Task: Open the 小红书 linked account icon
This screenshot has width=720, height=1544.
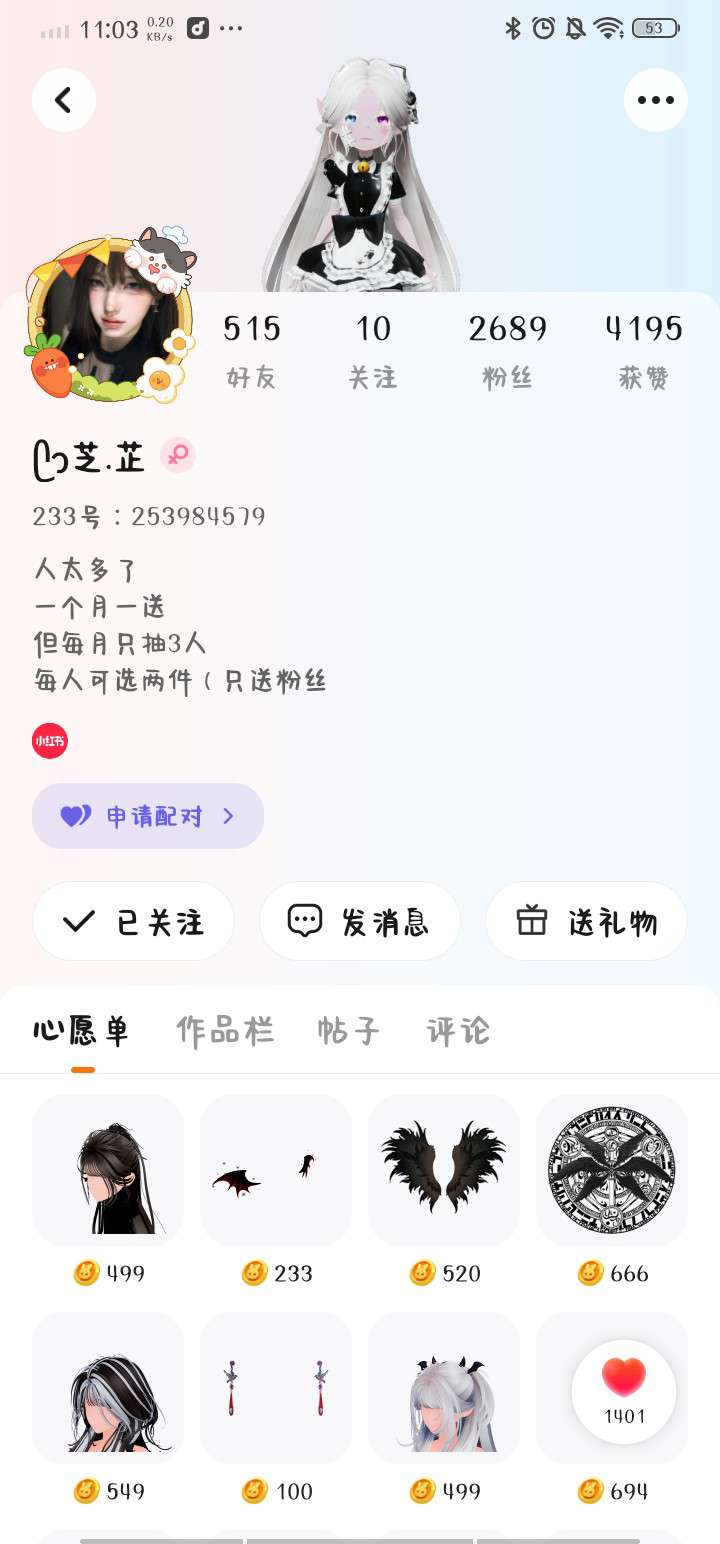Action: click(50, 741)
